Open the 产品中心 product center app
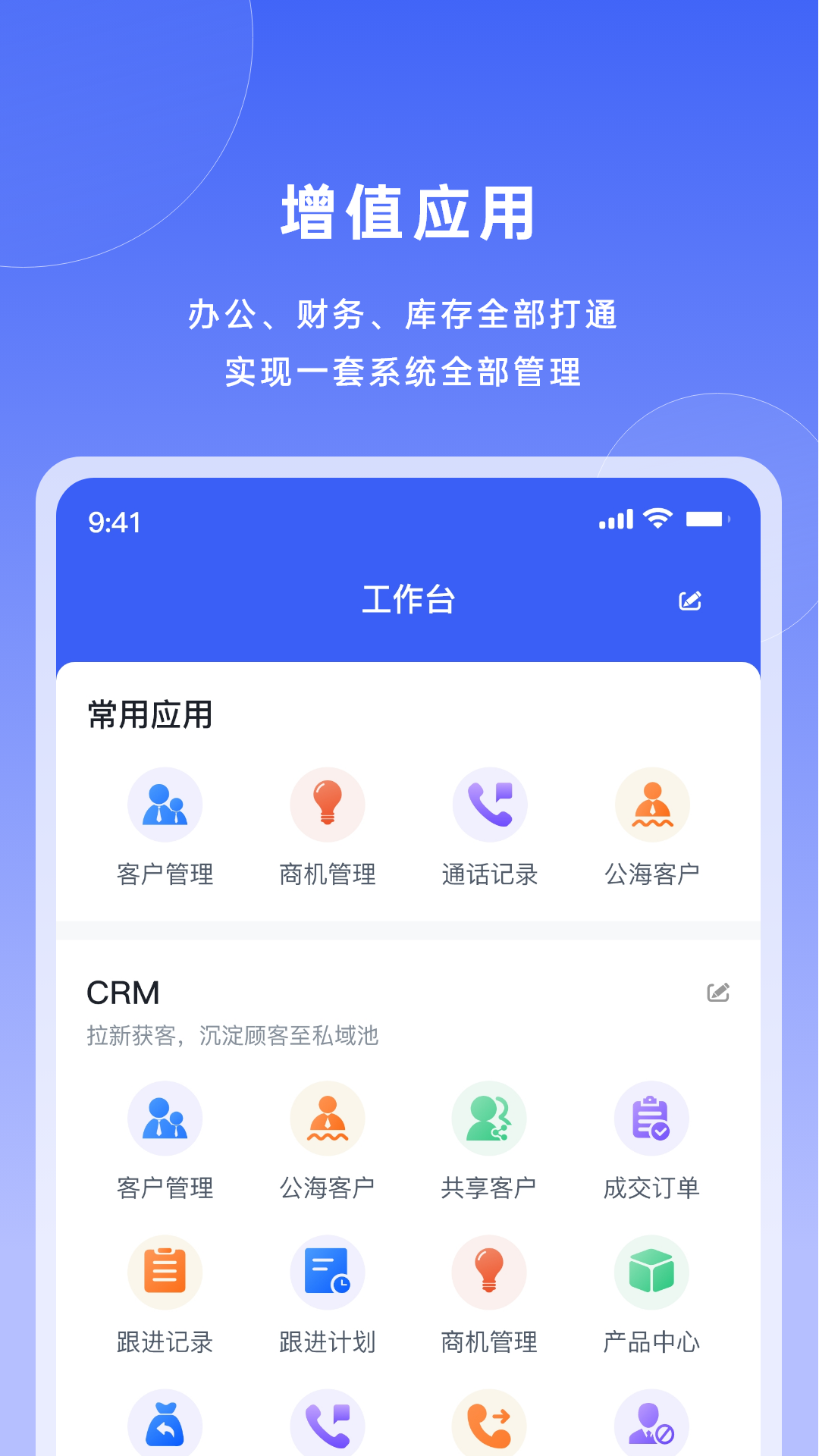This screenshot has height=1456, width=819. pyautogui.click(x=652, y=1272)
